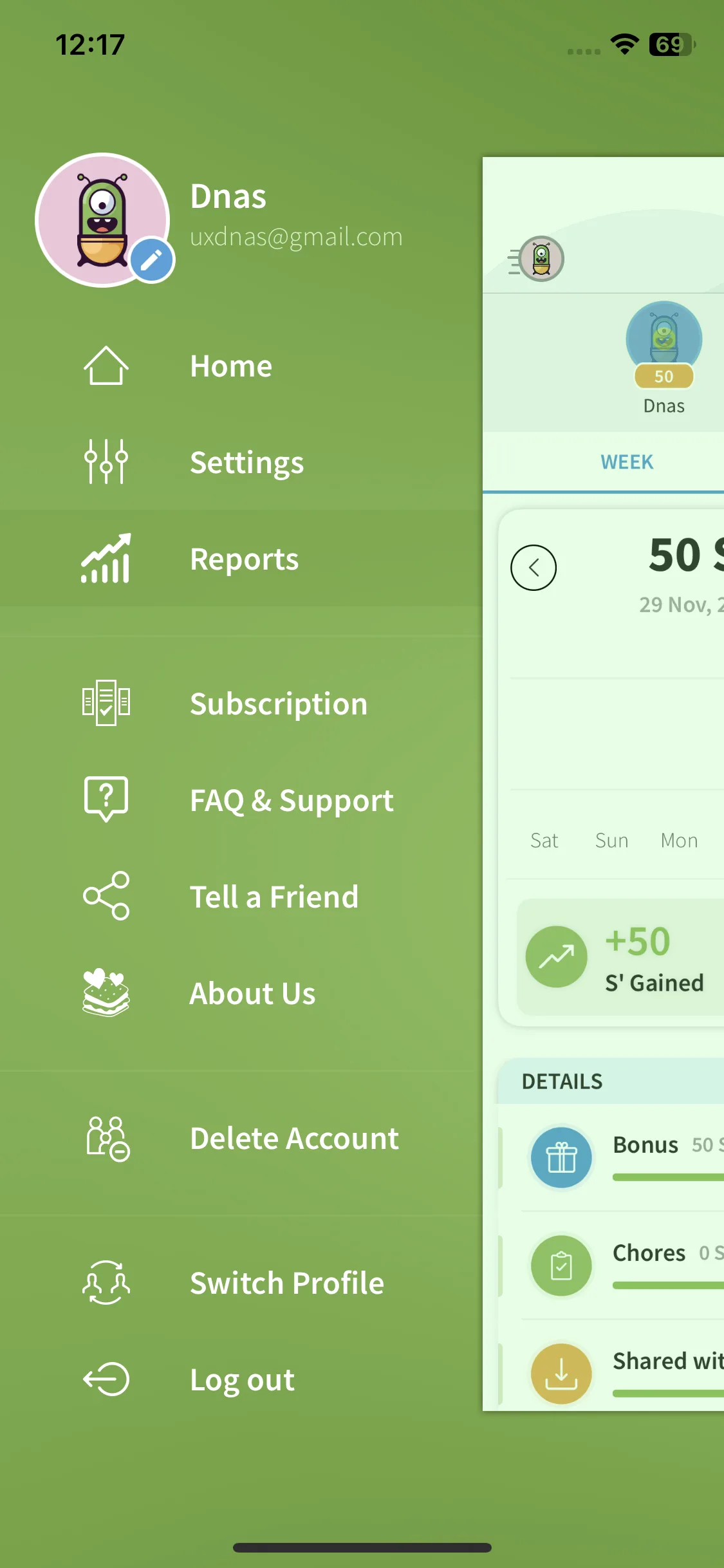Select Tell a Friend
The image size is (724, 1568).
point(241,897)
